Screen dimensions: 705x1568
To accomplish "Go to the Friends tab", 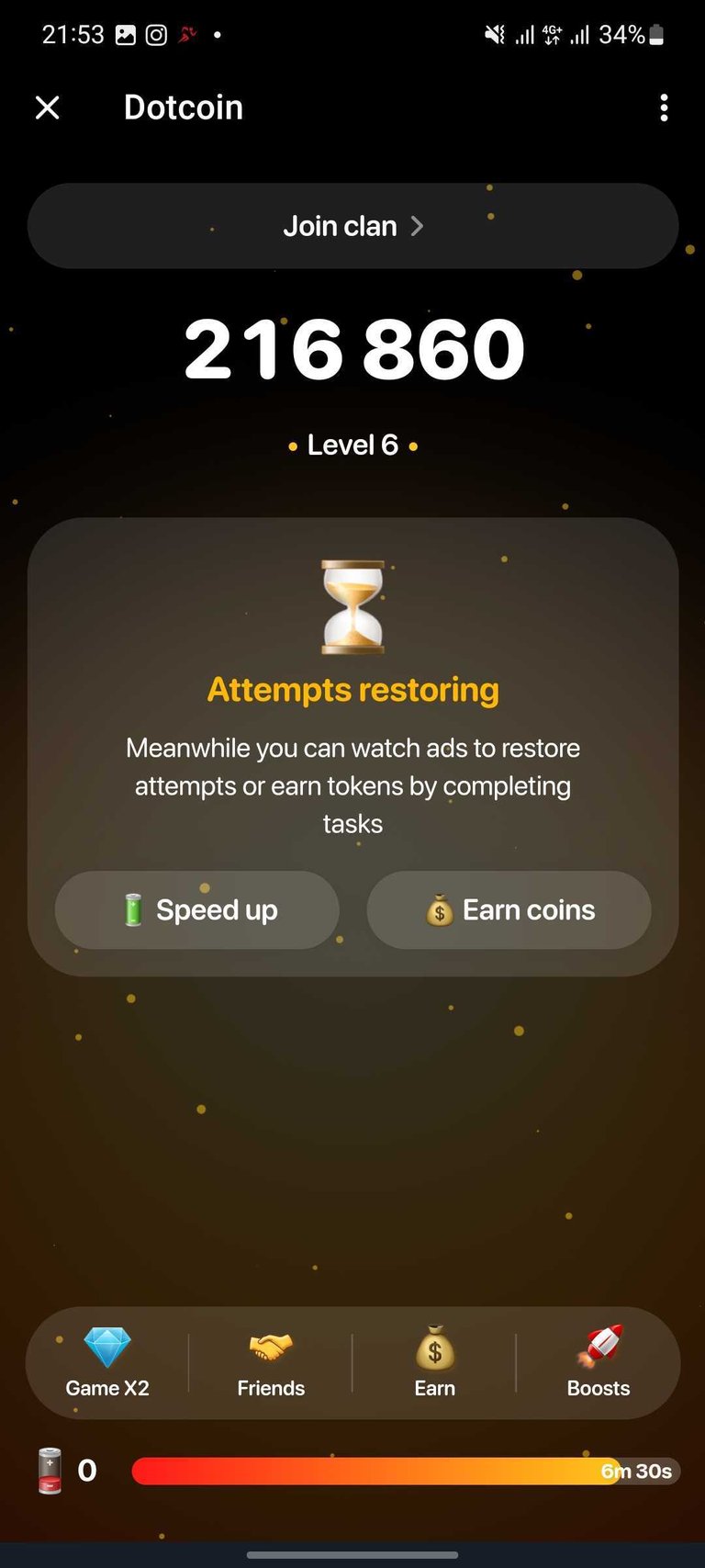I will click(x=271, y=1363).
